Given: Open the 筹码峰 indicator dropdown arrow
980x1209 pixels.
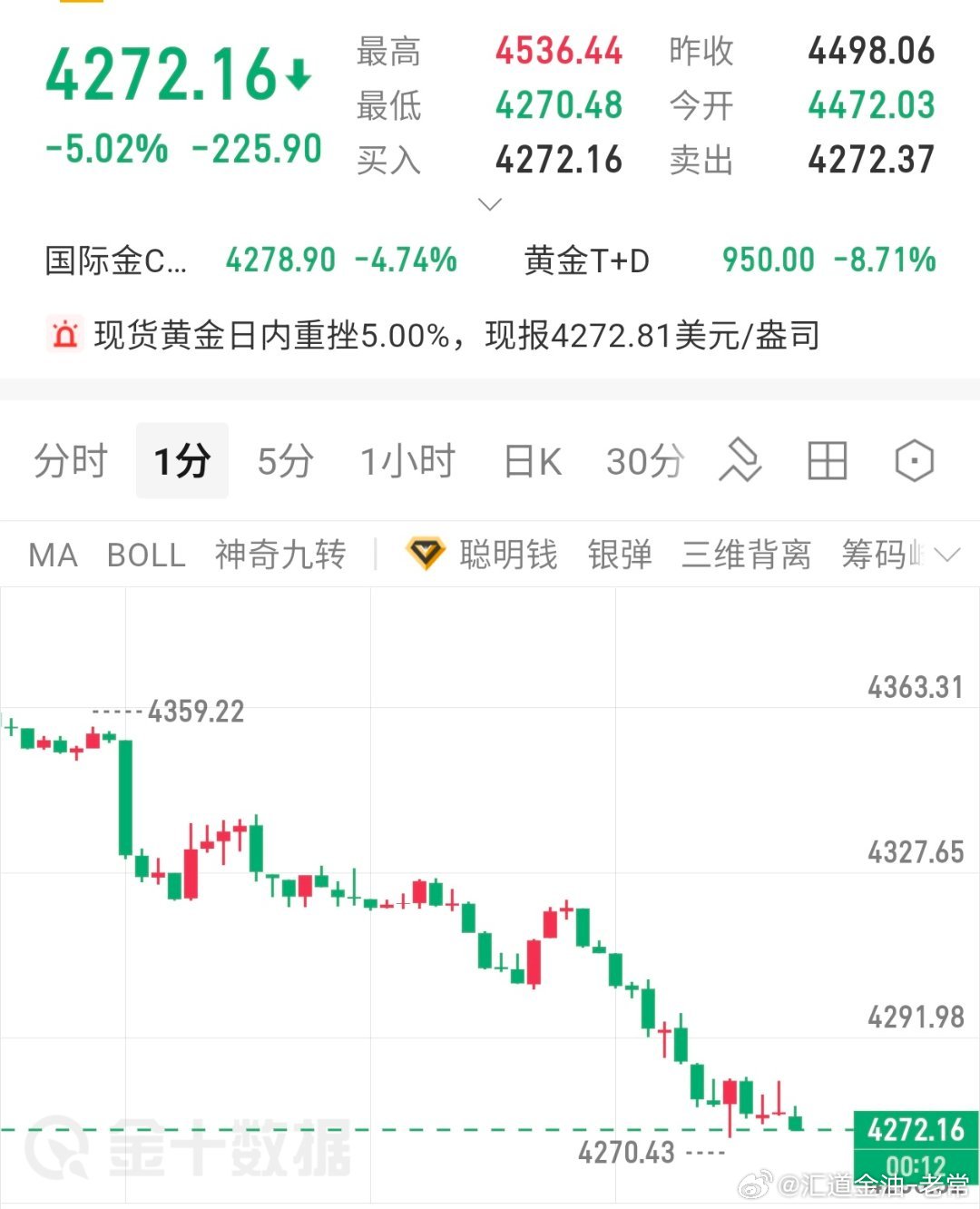Looking at the screenshot, I should [x=948, y=554].
